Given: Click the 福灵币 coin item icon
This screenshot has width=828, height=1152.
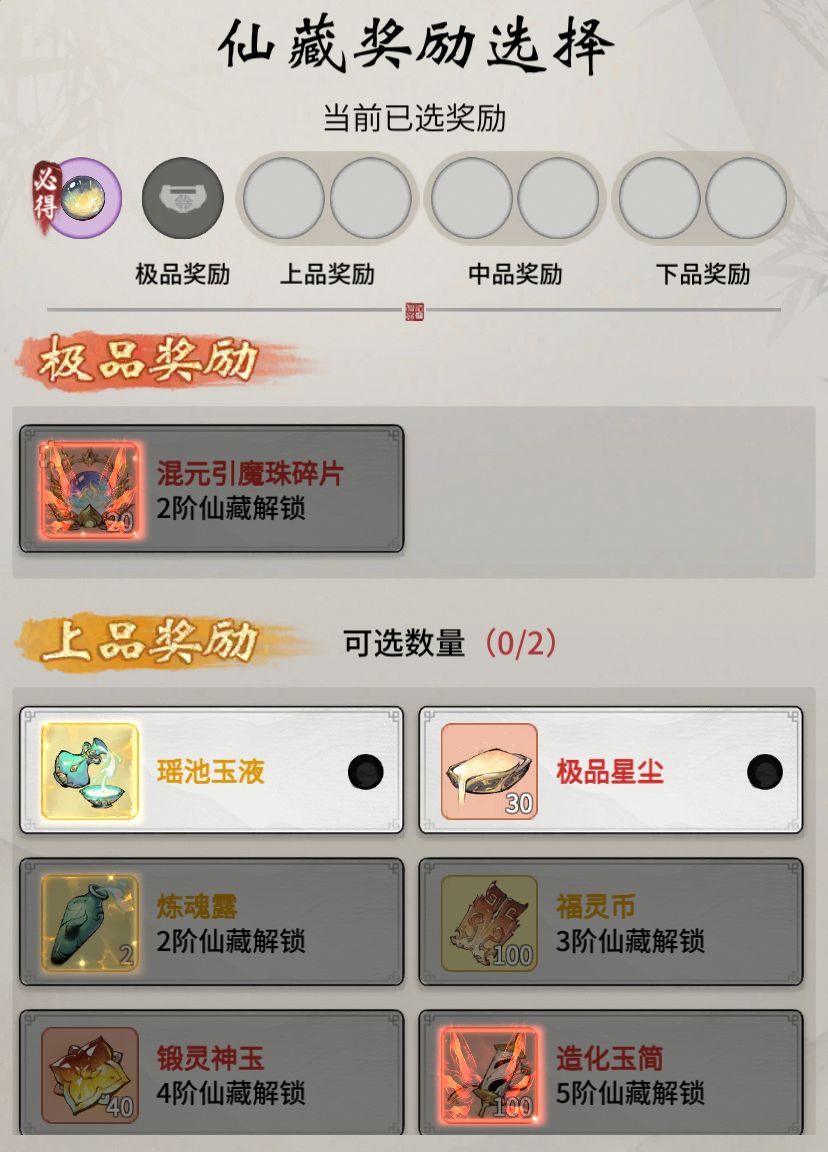Looking at the screenshot, I should (485, 922).
